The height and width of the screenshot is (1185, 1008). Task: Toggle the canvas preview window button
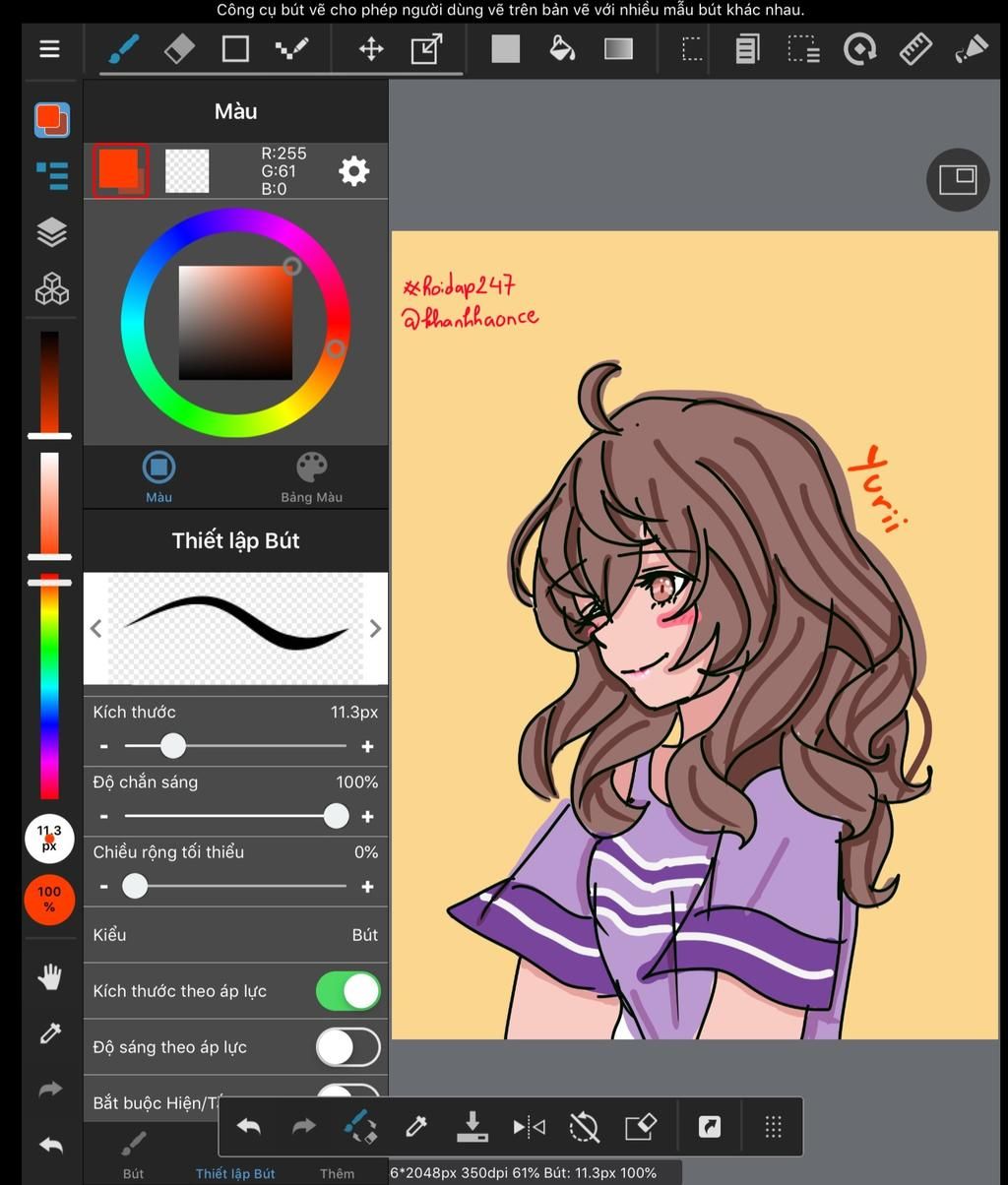[x=957, y=179]
